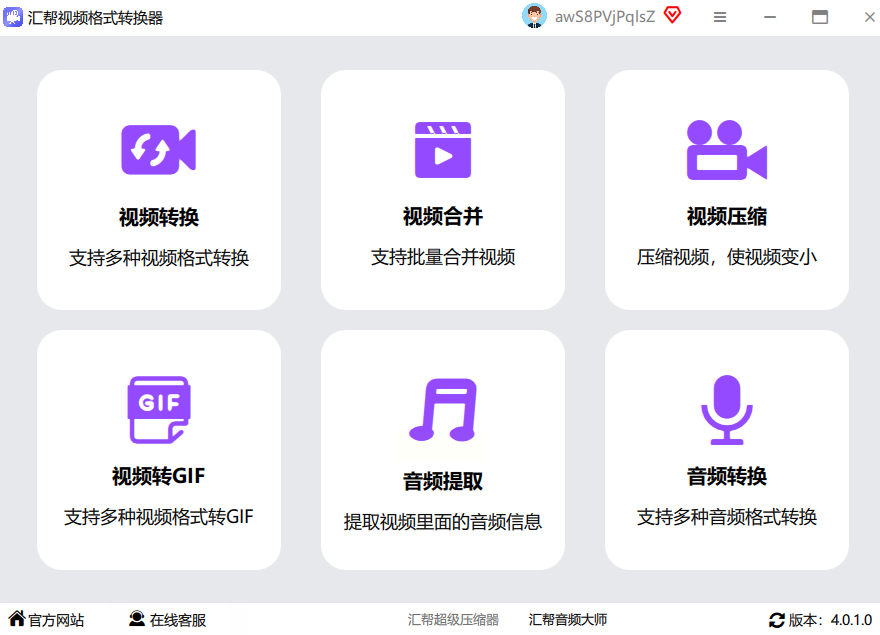
Task: Open the 视频转换 video conversion card
Action: coord(159,190)
